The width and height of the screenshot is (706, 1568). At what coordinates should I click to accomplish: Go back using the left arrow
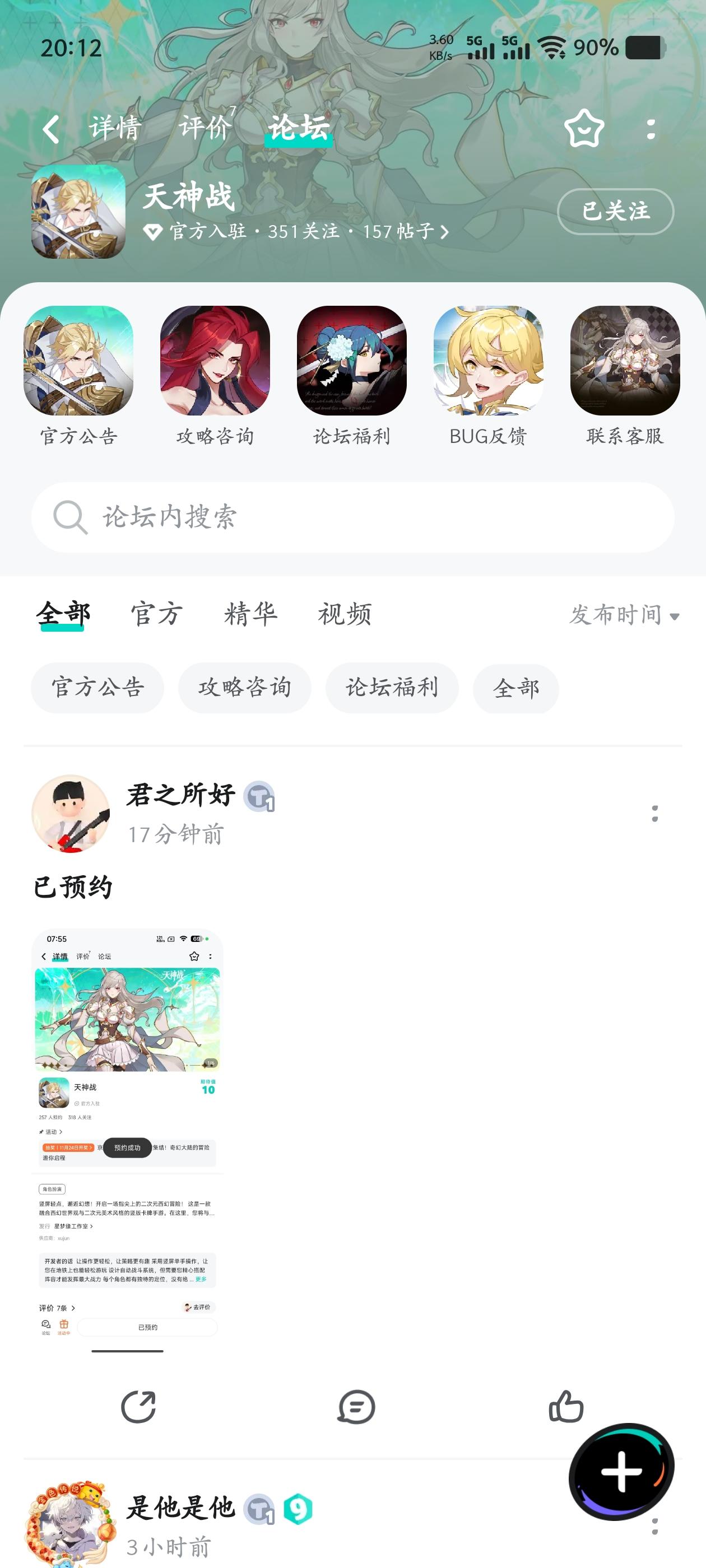point(49,128)
